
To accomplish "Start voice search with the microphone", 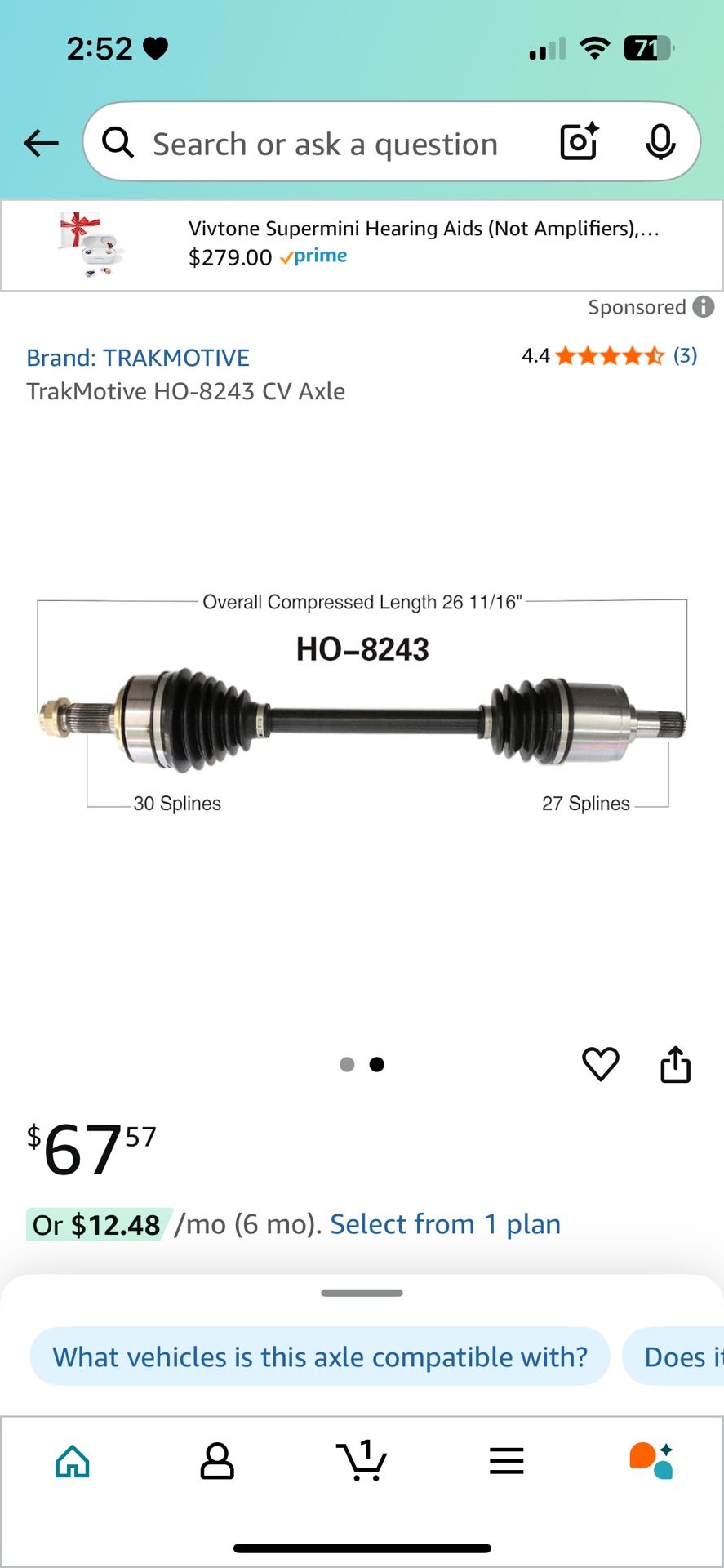I will [660, 142].
